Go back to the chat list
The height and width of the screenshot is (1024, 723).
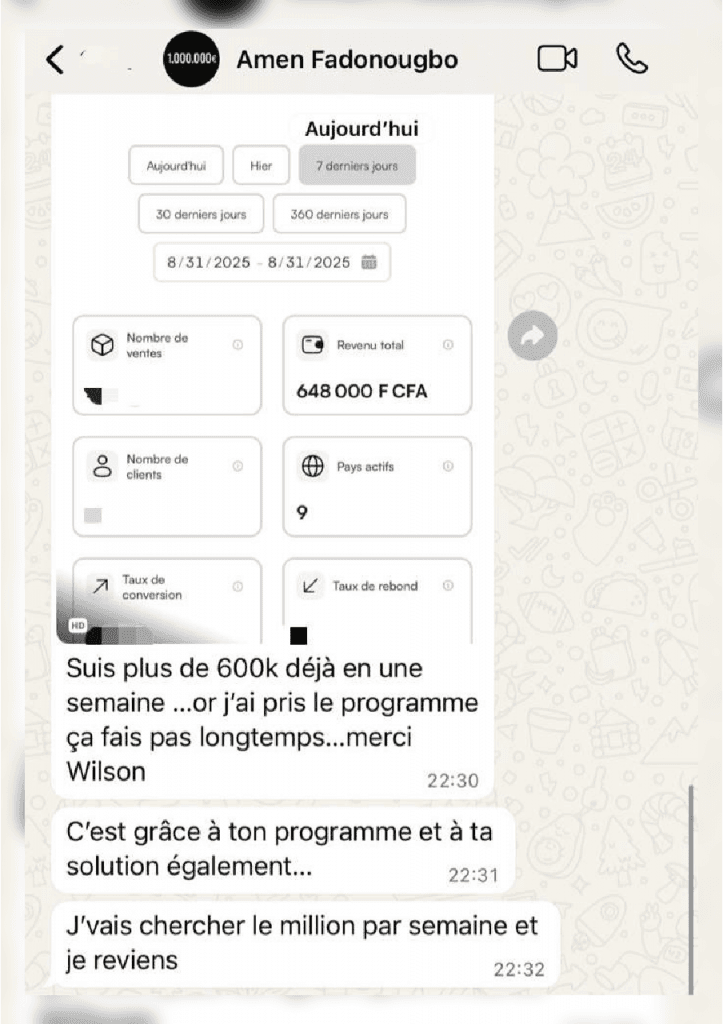coord(55,60)
